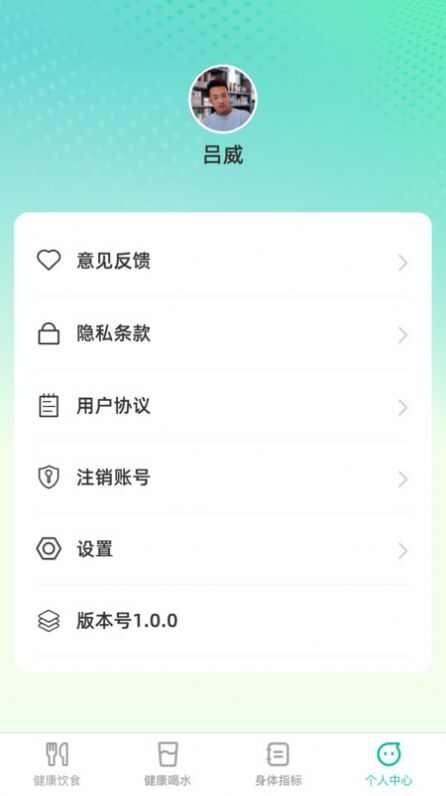Select 注销账号 to delete account
The height and width of the screenshot is (796, 446).
pos(223,478)
